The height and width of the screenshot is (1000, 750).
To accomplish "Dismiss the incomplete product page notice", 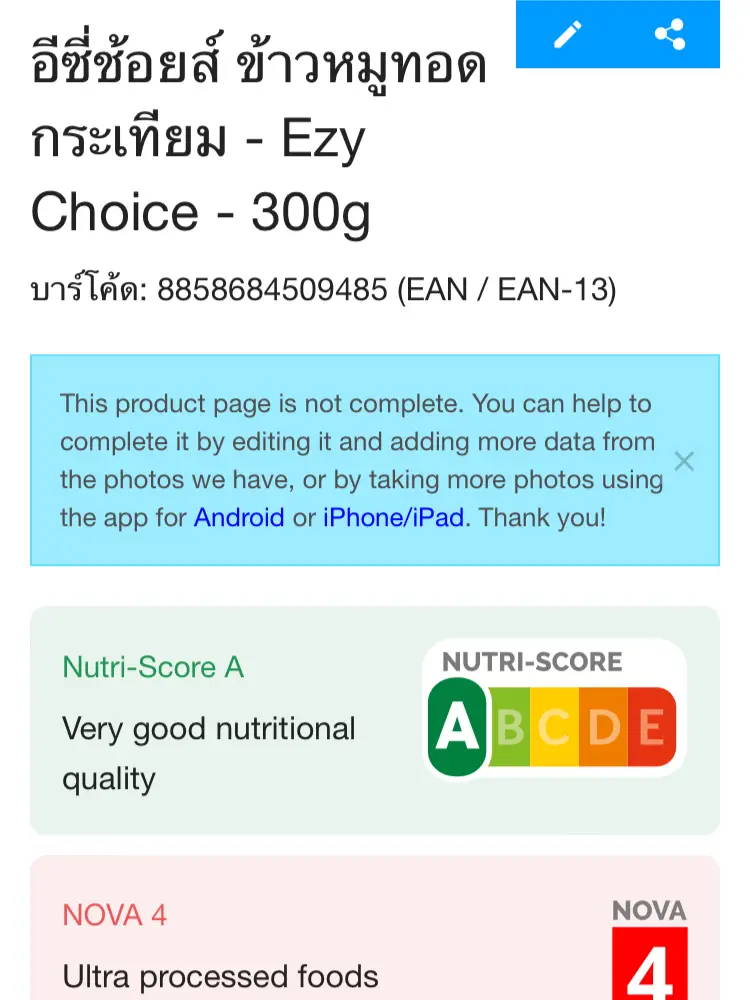I will [684, 461].
